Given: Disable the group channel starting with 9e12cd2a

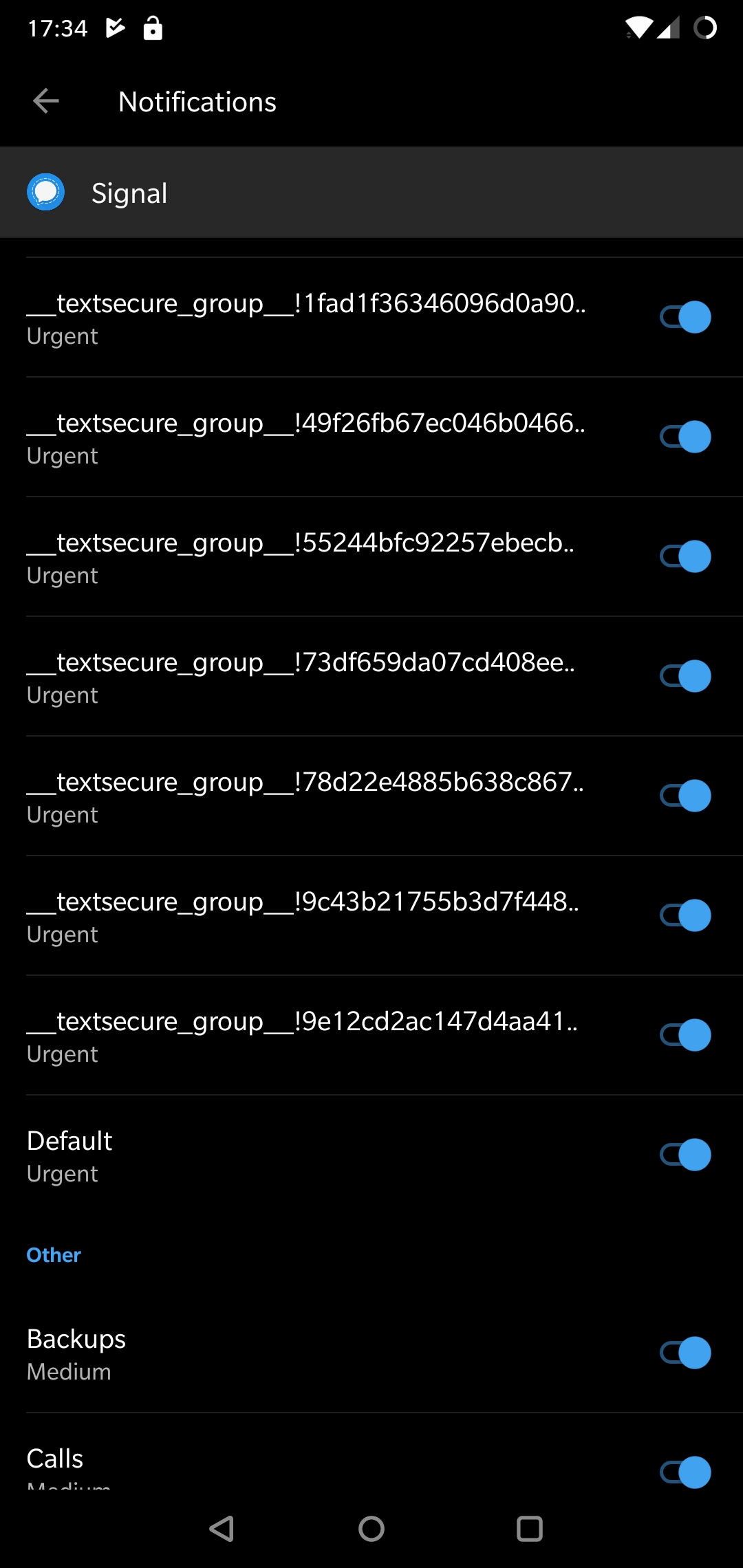Looking at the screenshot, I should tap(685, 1035).
